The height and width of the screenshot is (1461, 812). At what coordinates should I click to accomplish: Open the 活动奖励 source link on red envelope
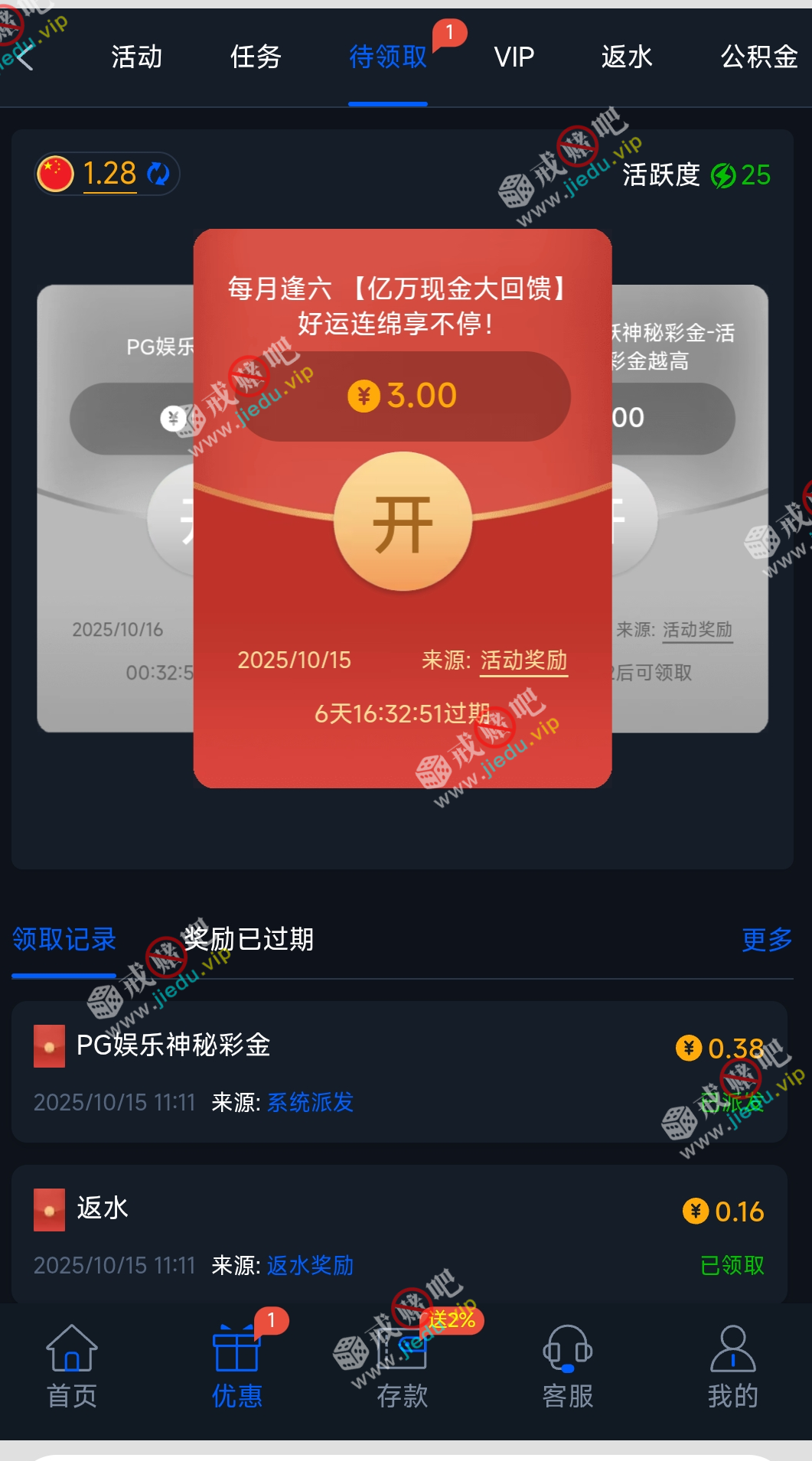(x=523, y=660)
